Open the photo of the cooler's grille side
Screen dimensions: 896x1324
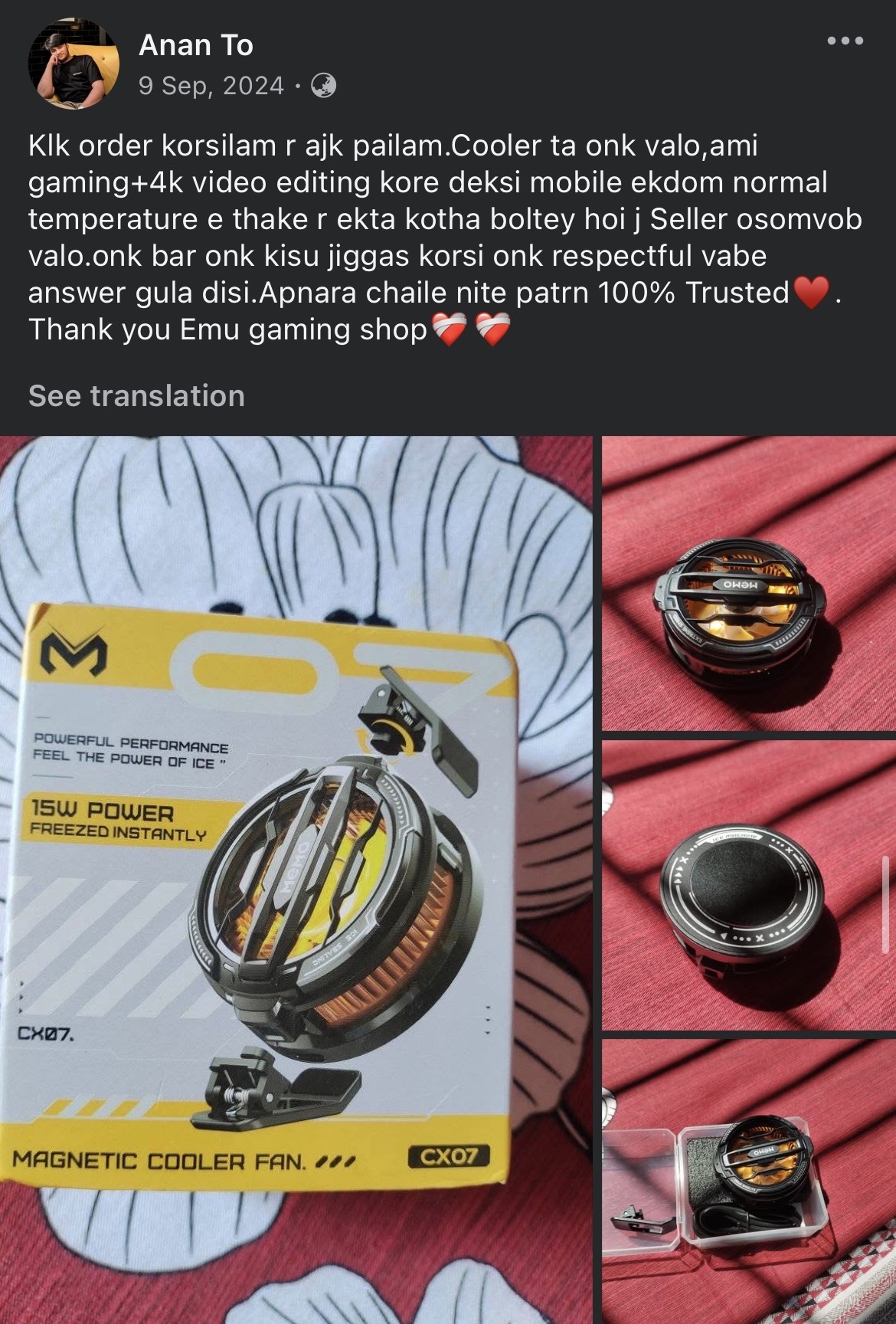tap(749, 583)
